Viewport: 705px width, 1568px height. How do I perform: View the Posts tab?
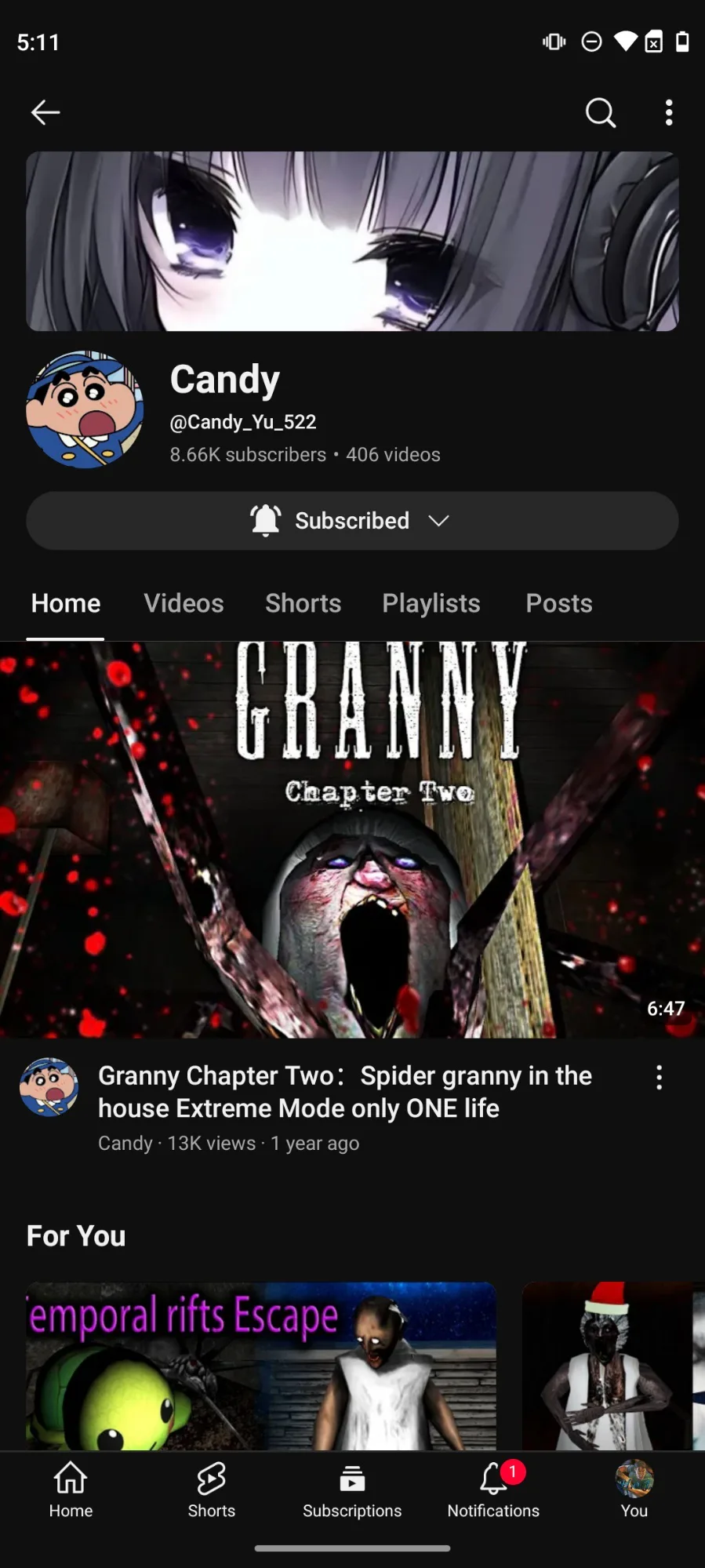click(x=558, y=603)
